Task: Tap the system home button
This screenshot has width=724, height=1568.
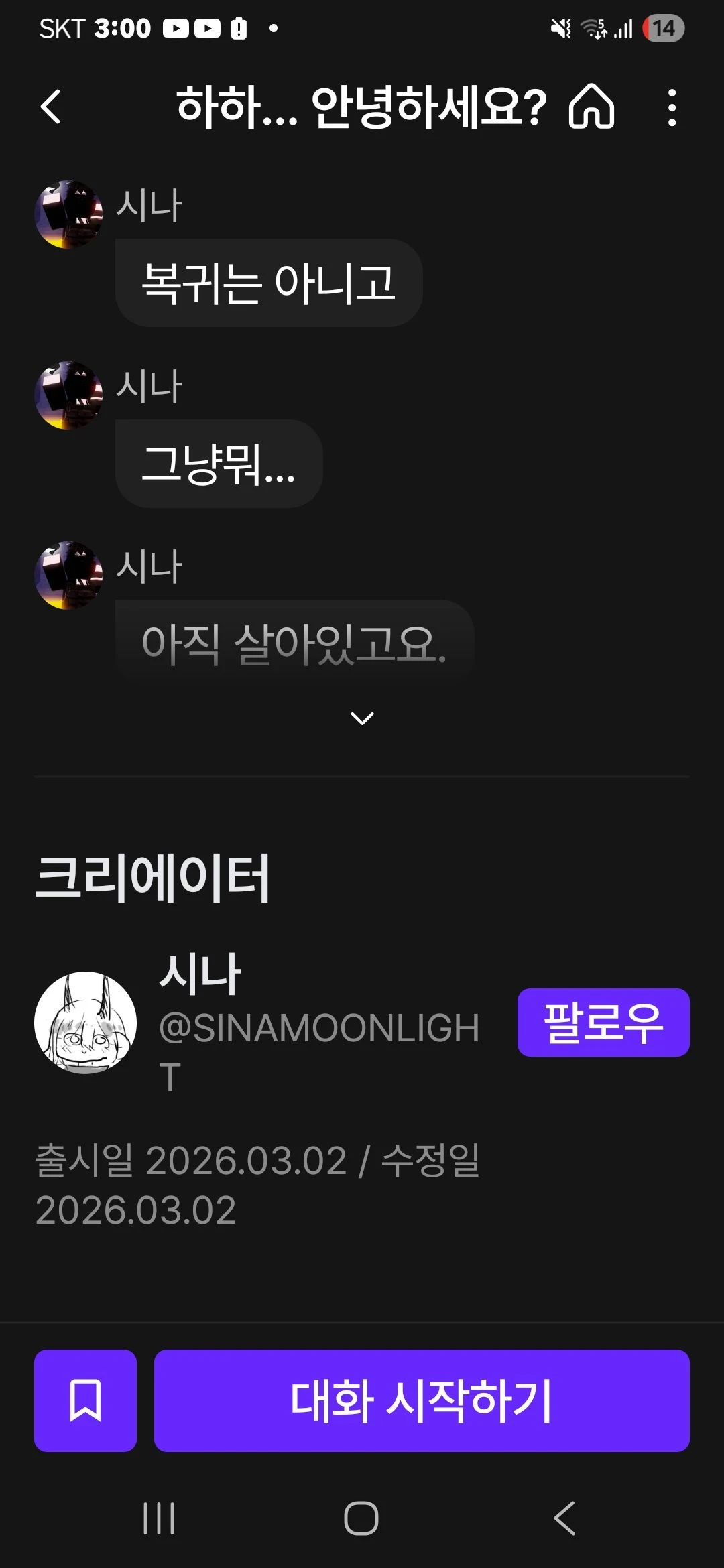Action: point(361,1518)
